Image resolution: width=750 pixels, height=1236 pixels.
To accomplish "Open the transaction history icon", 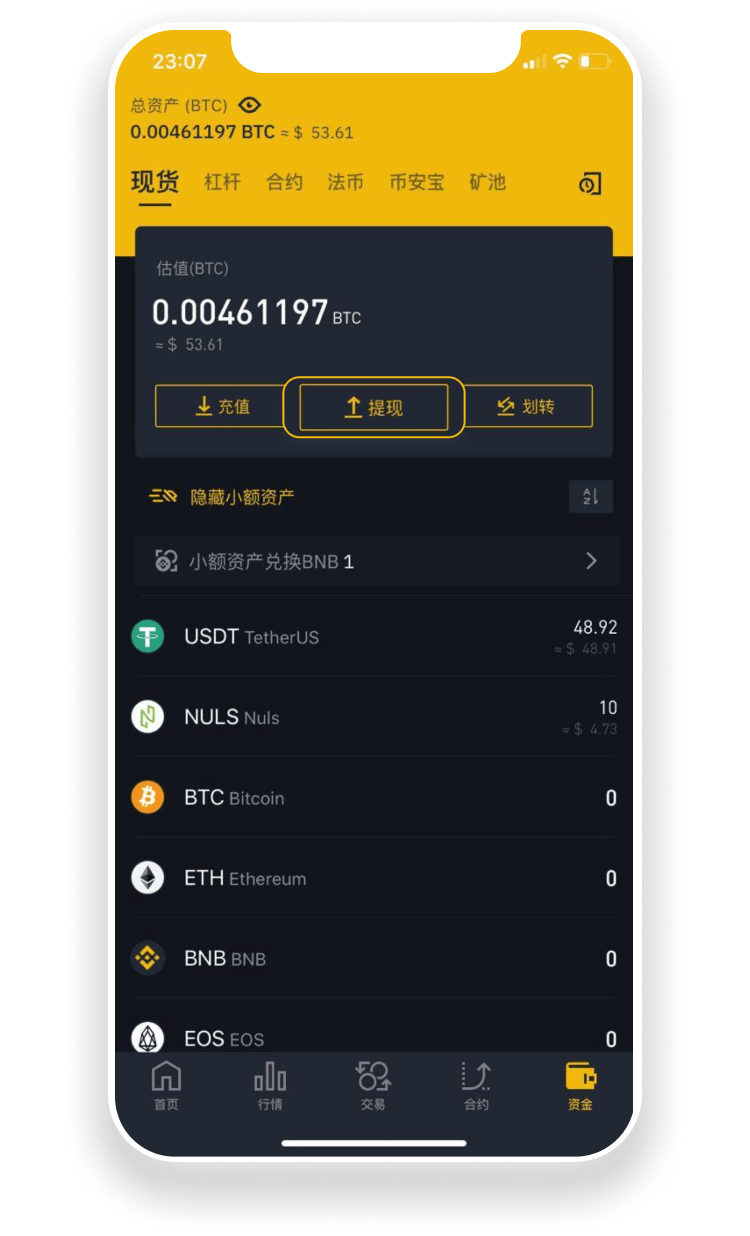I will [x=590, y=183].
